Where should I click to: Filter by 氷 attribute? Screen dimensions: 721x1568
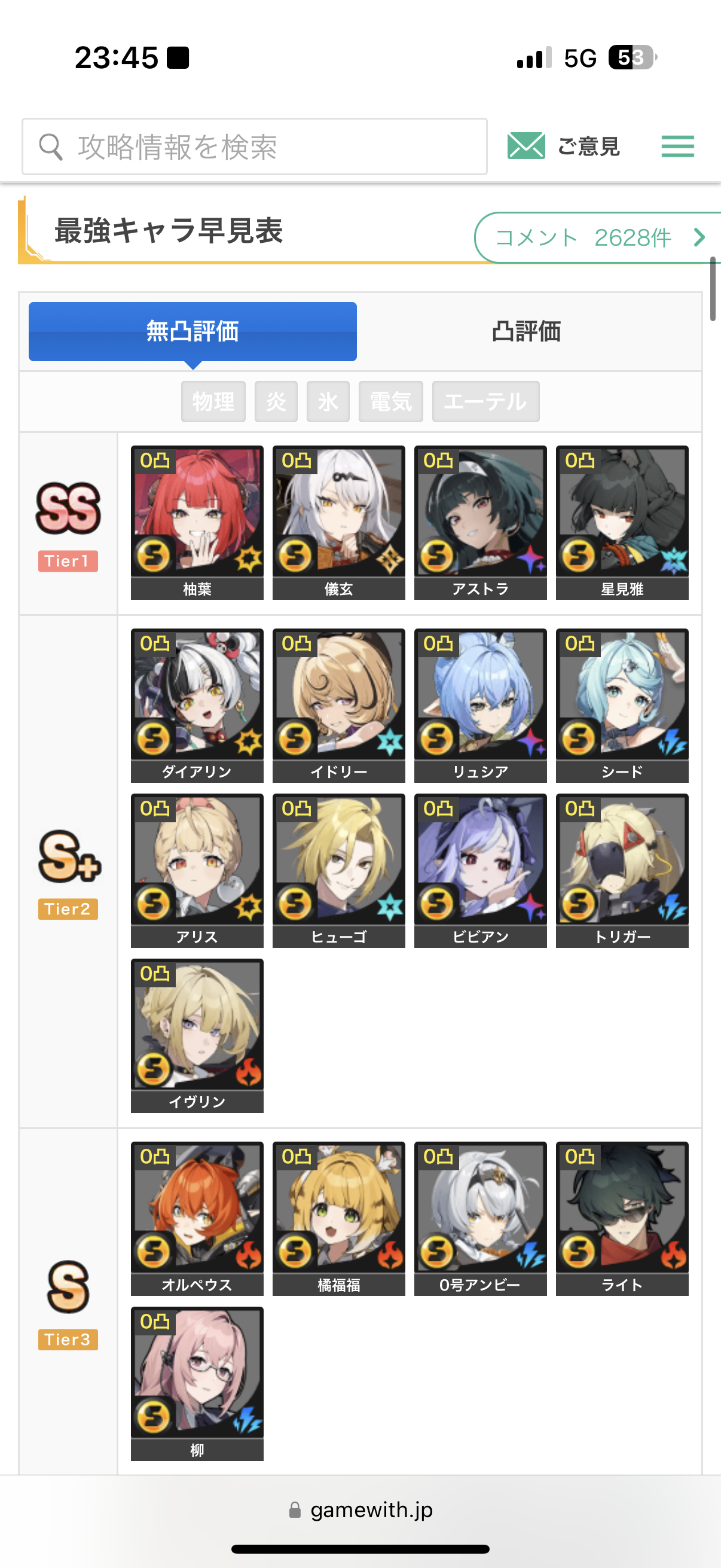pos(328,402)
